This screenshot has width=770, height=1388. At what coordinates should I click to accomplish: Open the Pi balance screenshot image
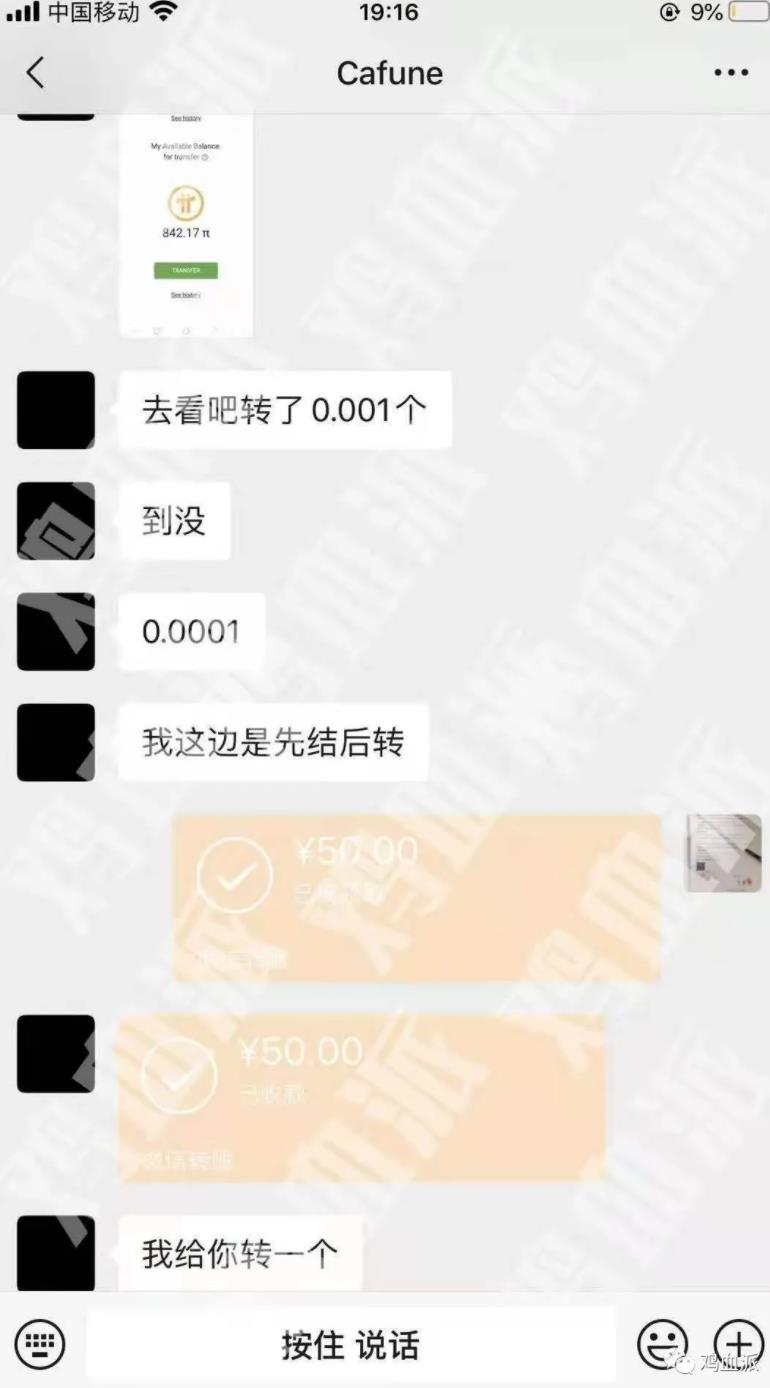[186, 225]
